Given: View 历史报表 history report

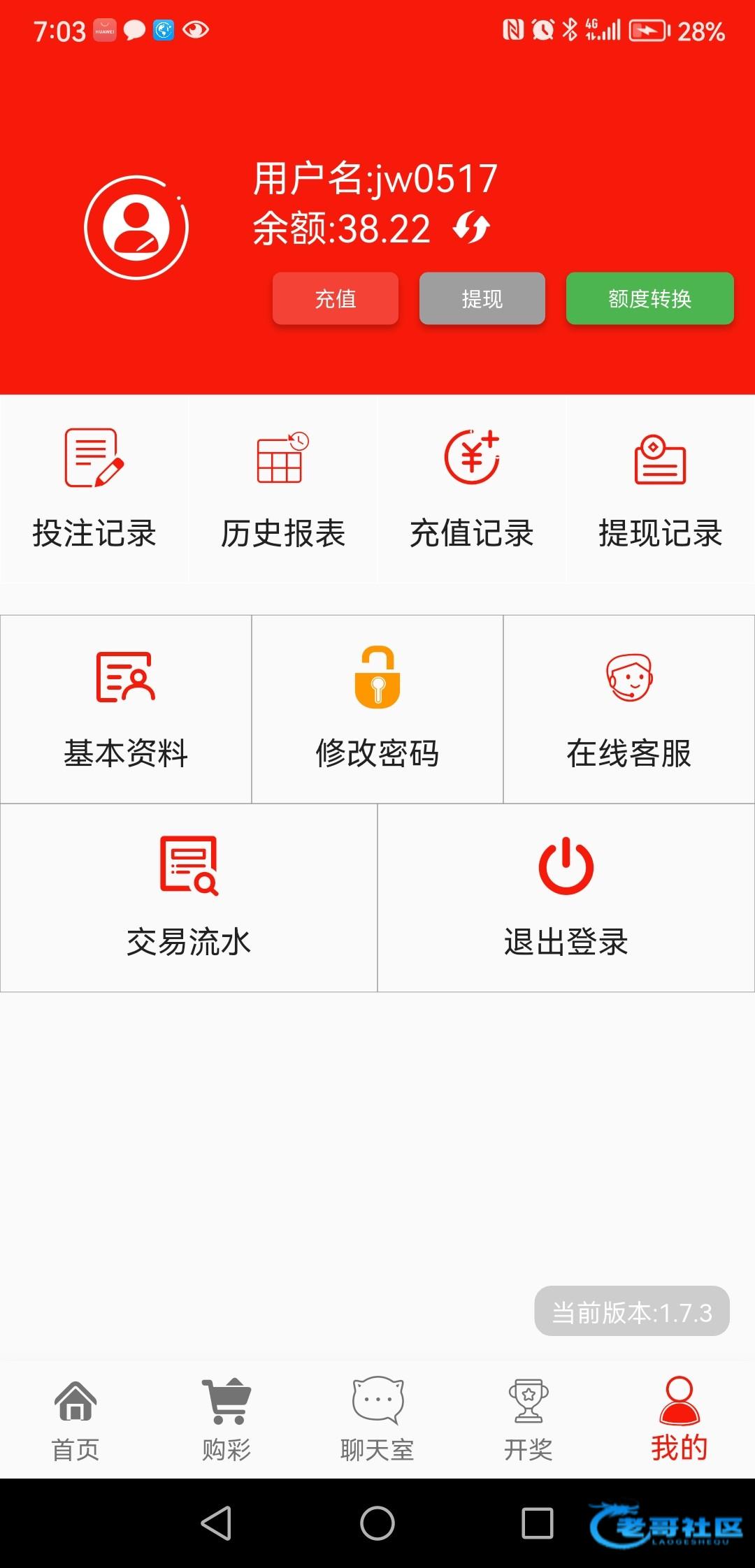Looking at the screenshot, I should click(x=283, y=489).
